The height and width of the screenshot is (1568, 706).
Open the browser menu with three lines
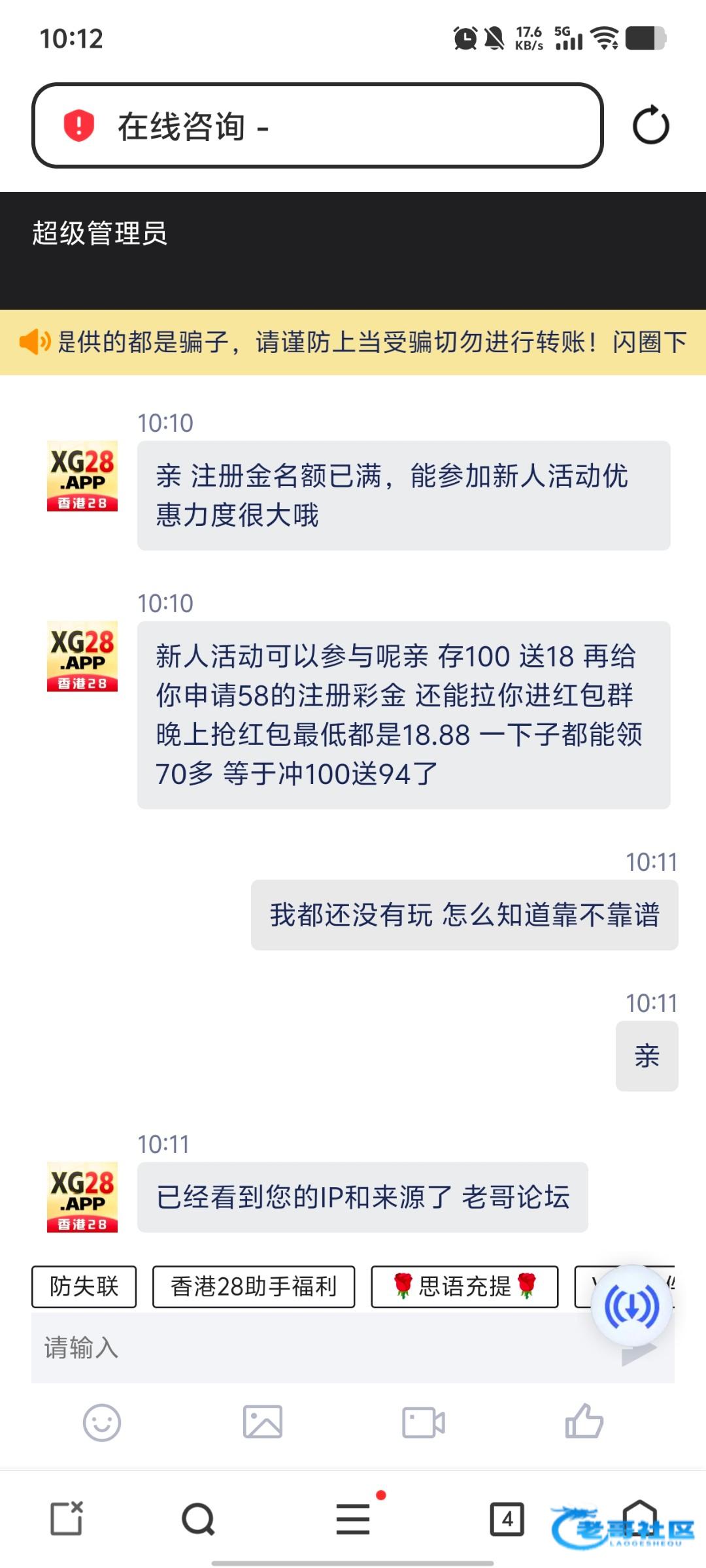click(353, 1519)
